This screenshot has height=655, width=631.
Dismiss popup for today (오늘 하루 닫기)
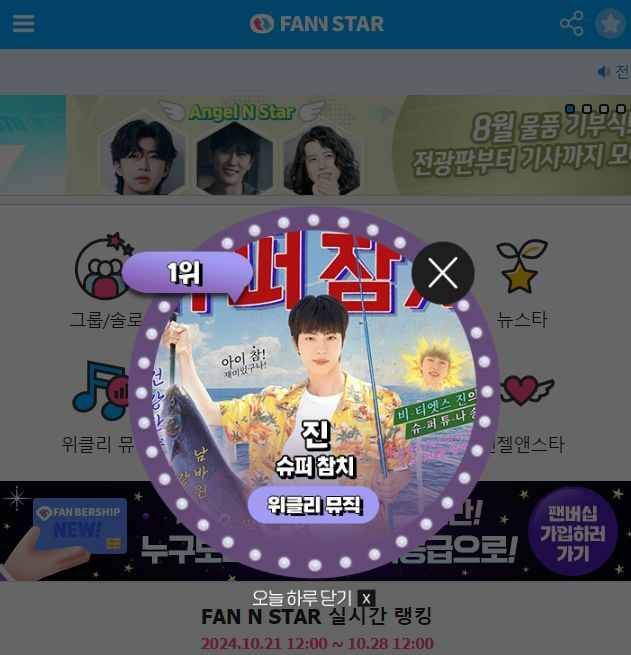(312, 597)
